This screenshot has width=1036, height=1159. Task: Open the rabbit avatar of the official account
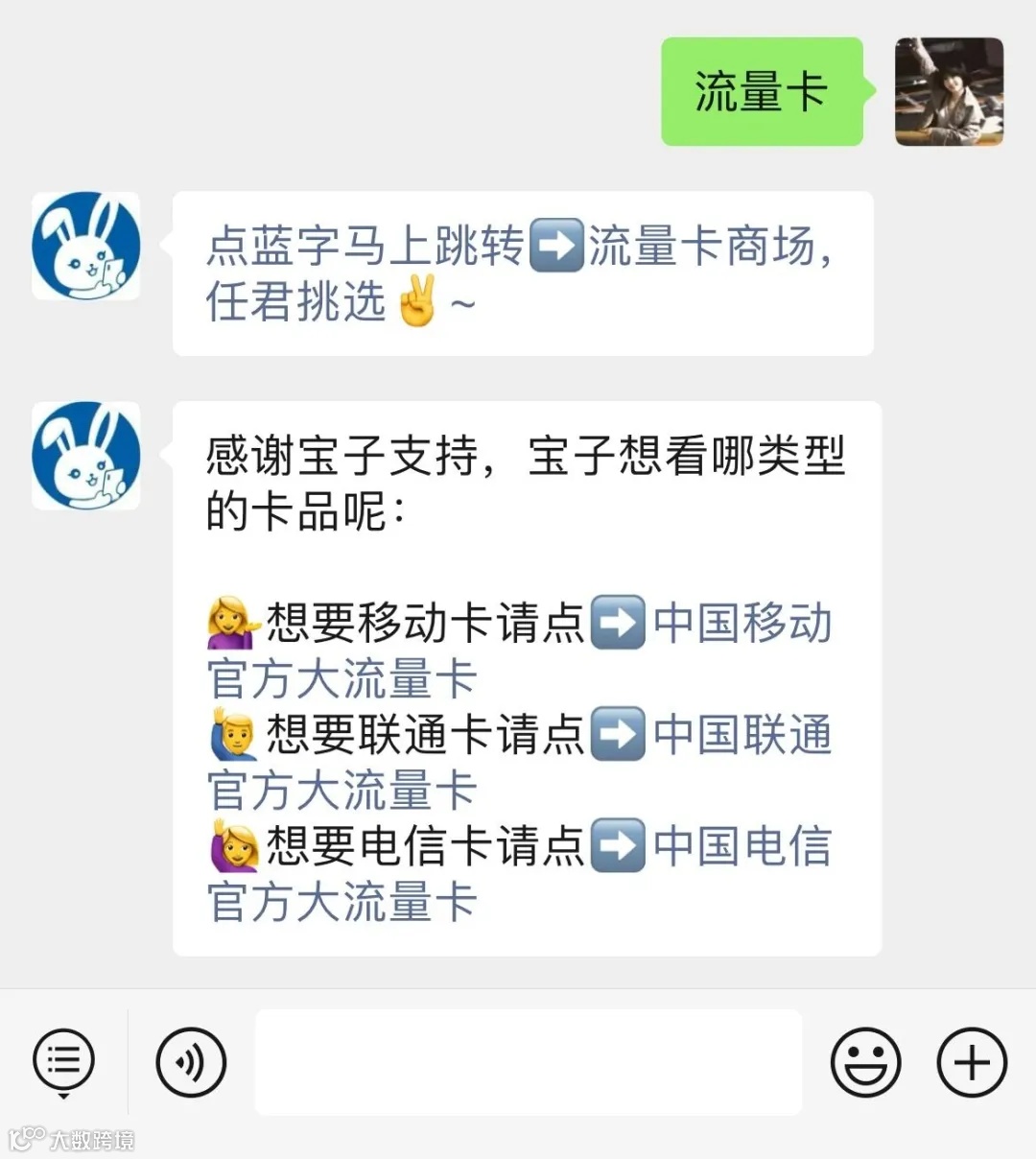[x=85, y=246]
